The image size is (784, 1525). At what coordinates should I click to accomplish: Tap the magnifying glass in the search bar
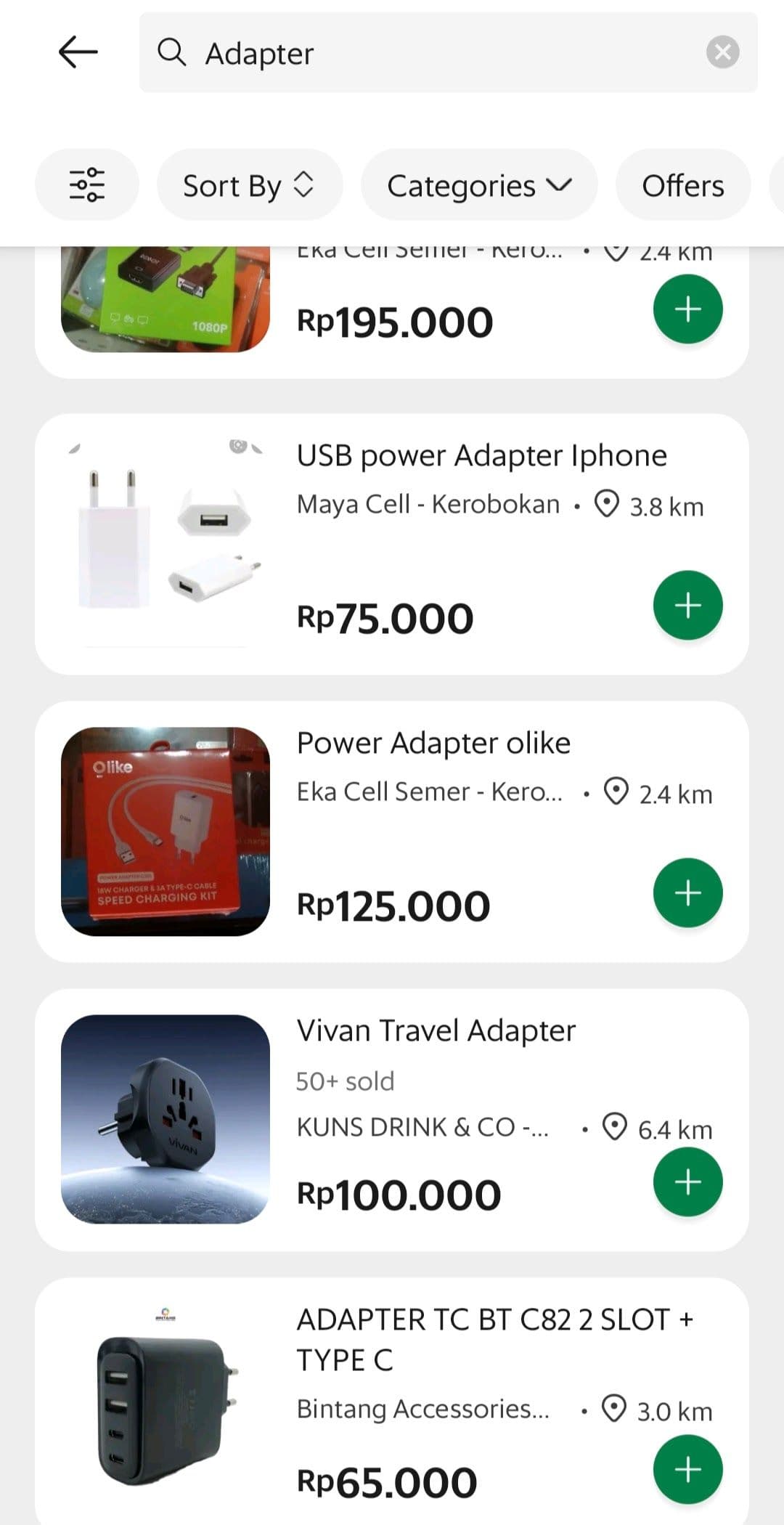172,52
